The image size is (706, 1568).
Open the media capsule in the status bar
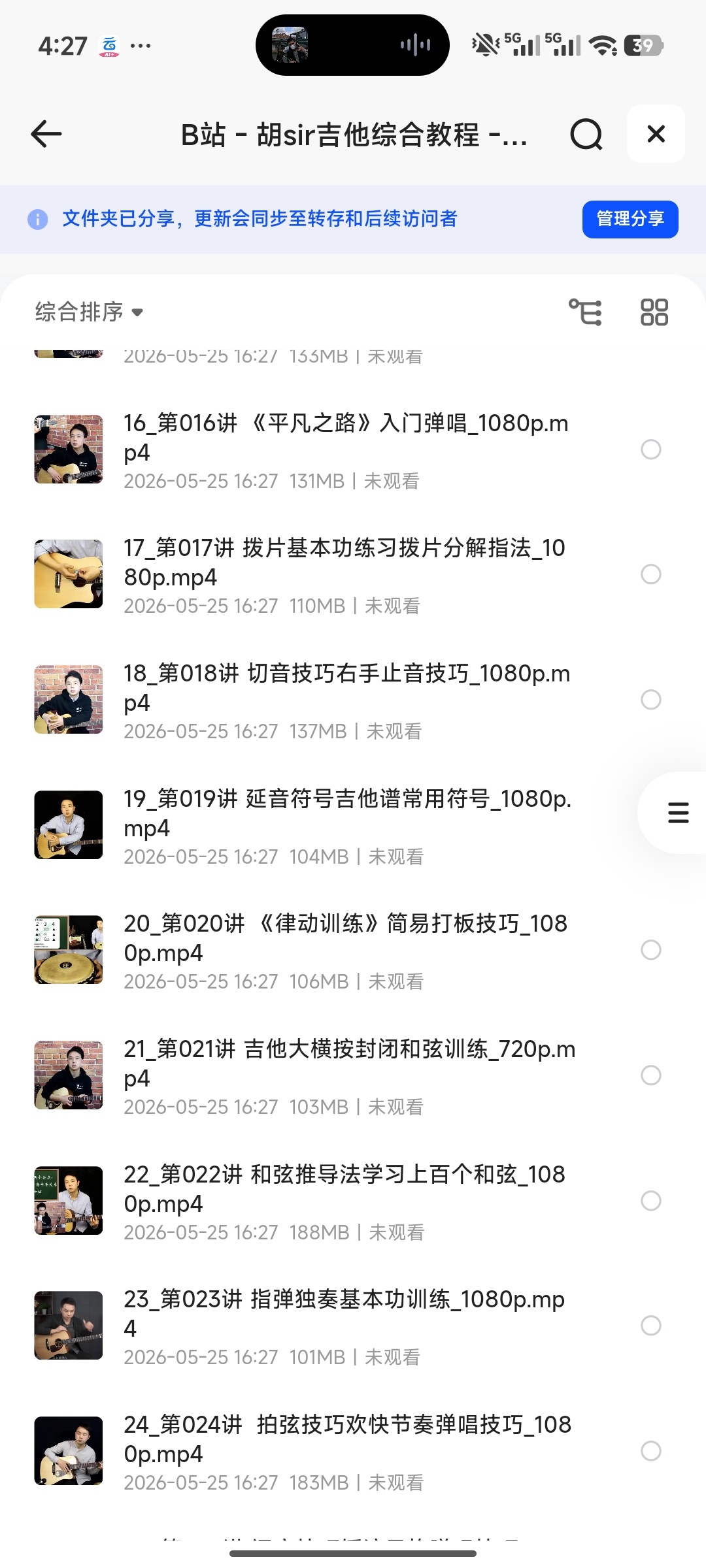tap(352, 45)
